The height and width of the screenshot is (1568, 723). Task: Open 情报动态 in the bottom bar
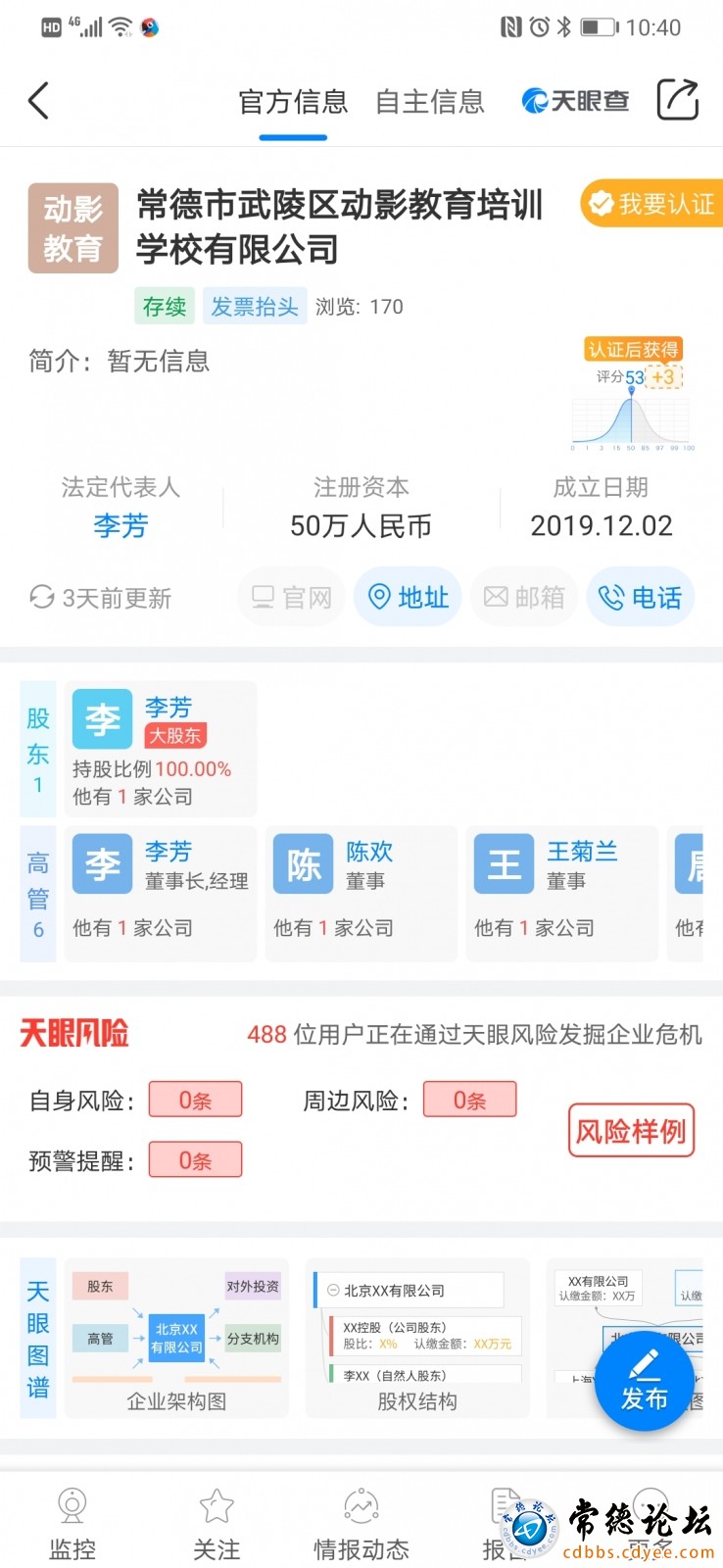pos(361,1525)
